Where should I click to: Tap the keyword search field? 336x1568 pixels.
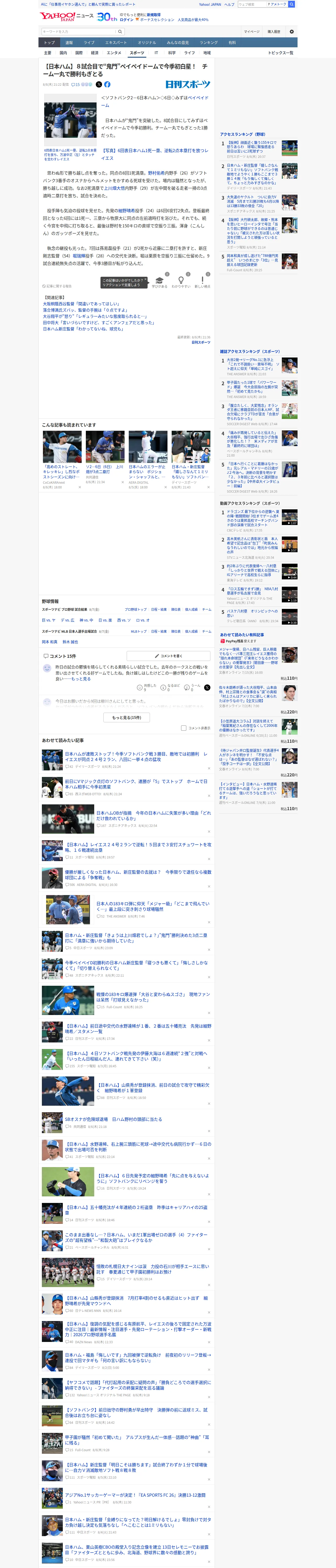(78, 31)
